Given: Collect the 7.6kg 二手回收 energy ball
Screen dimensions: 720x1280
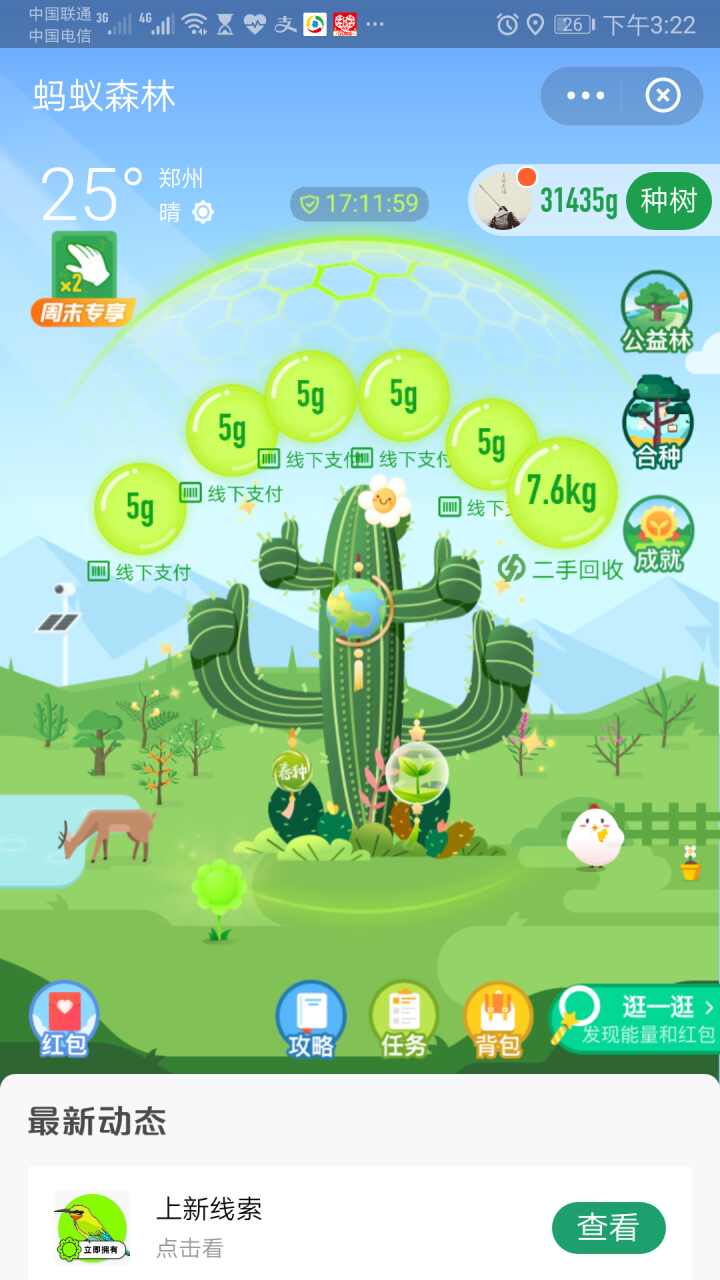Looking at the screenshot, I should (561, 491).
